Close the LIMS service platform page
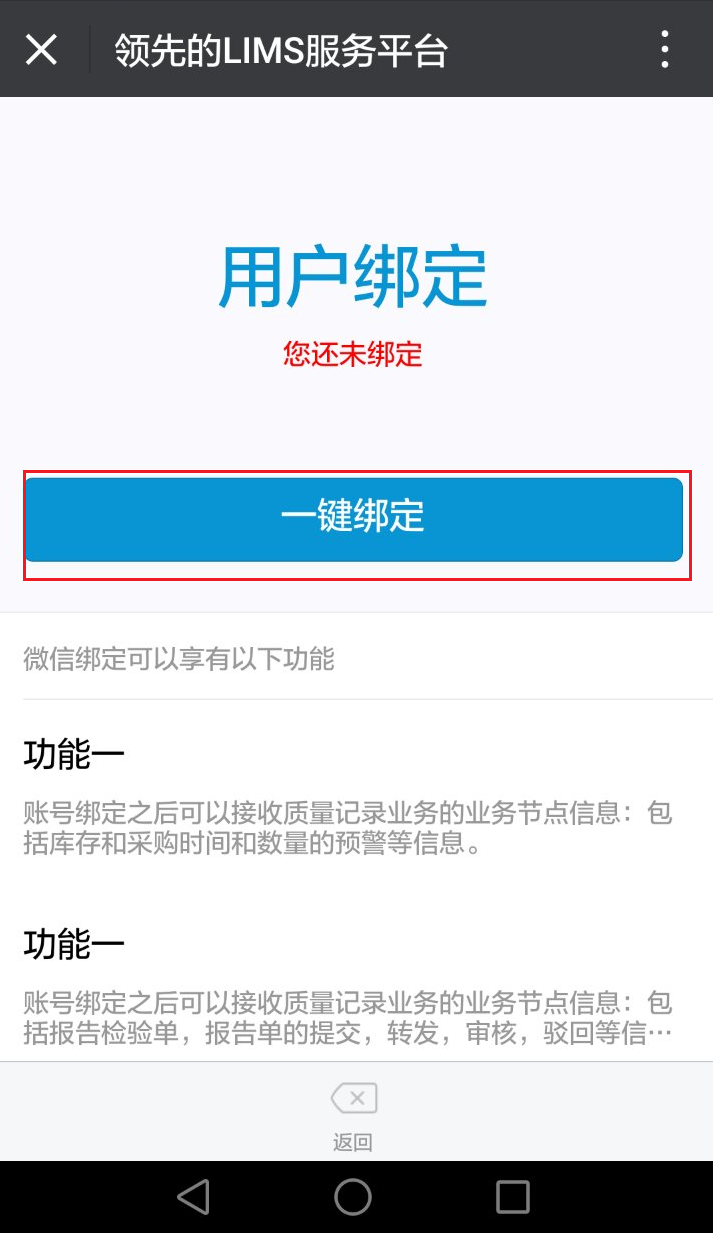 point(41,48)
